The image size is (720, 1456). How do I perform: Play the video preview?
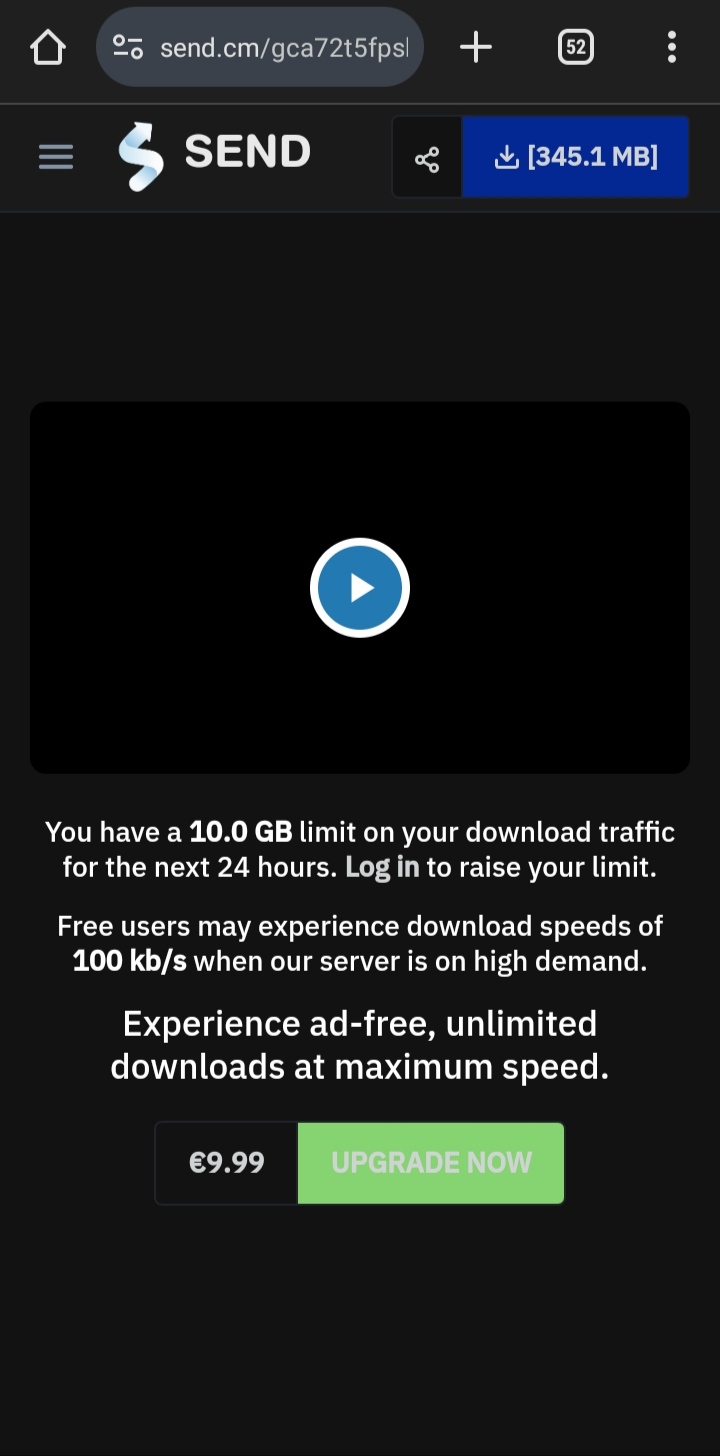click(x=360, y=588)
